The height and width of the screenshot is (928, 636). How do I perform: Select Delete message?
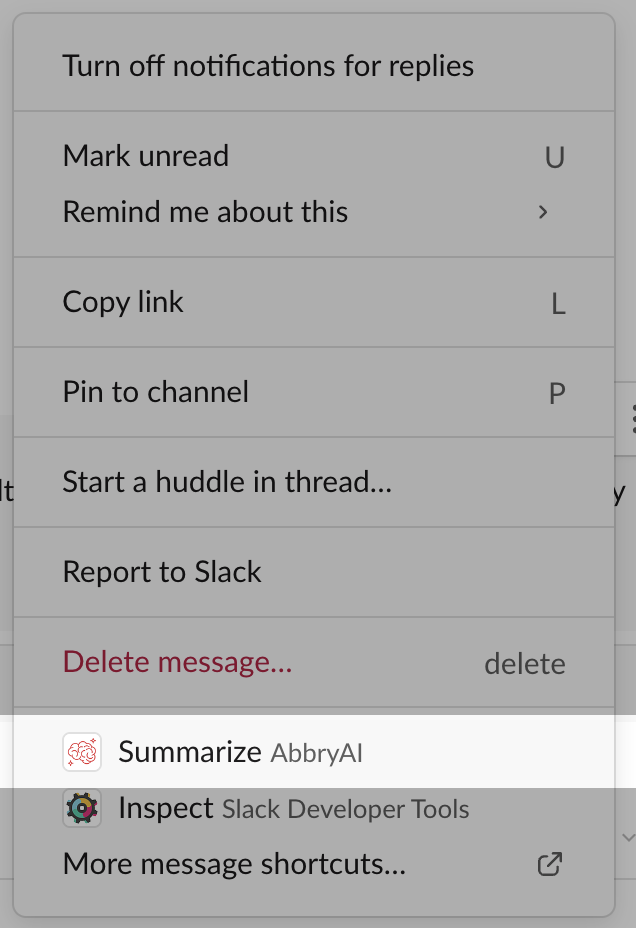178,662
